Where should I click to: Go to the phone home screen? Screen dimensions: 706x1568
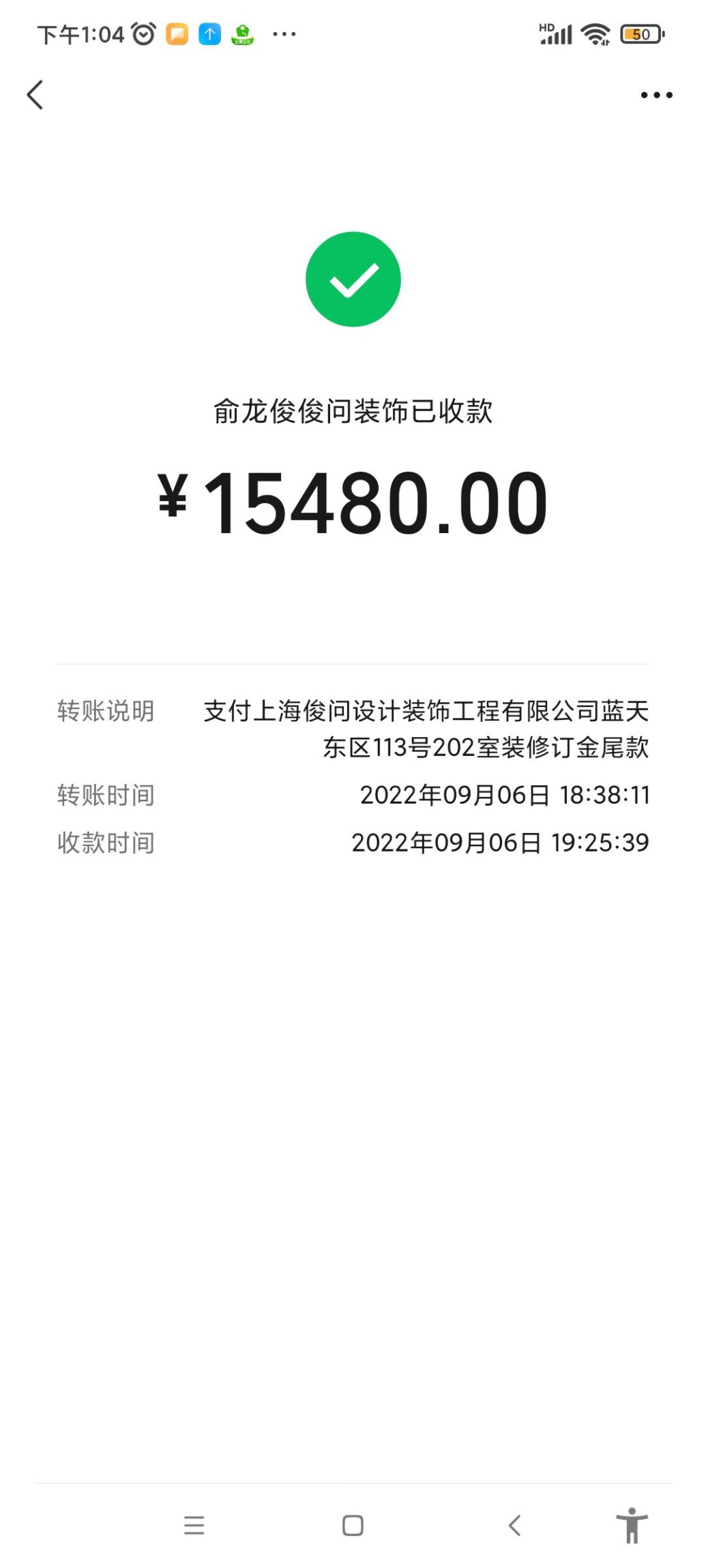coord(353,1525)
